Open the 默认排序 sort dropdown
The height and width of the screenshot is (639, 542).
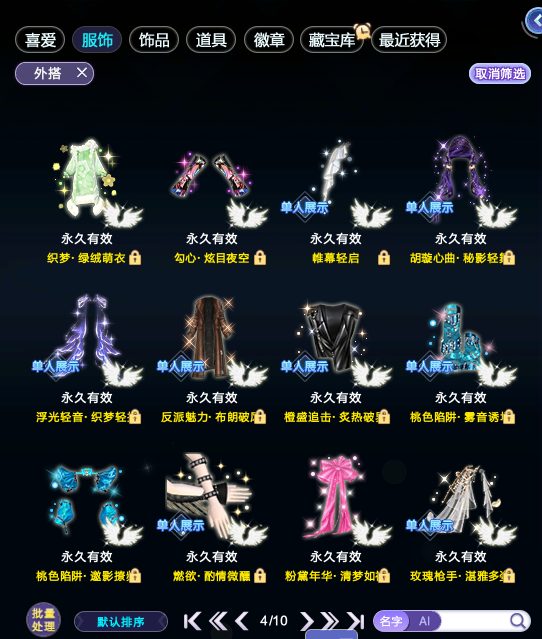pyautogui.click(x=121, y=622)
